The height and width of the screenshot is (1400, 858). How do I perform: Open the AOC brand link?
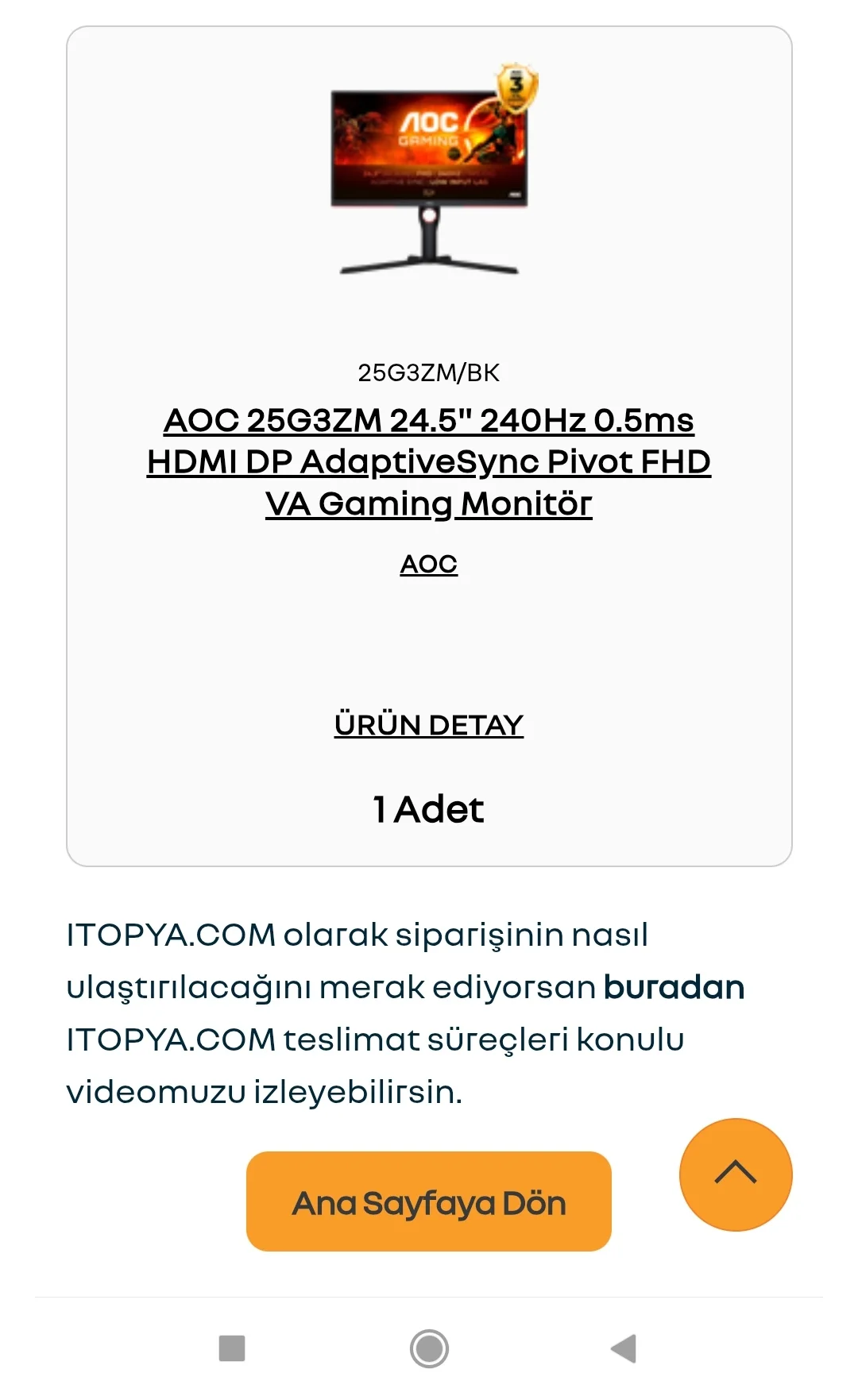coord(429,564)
